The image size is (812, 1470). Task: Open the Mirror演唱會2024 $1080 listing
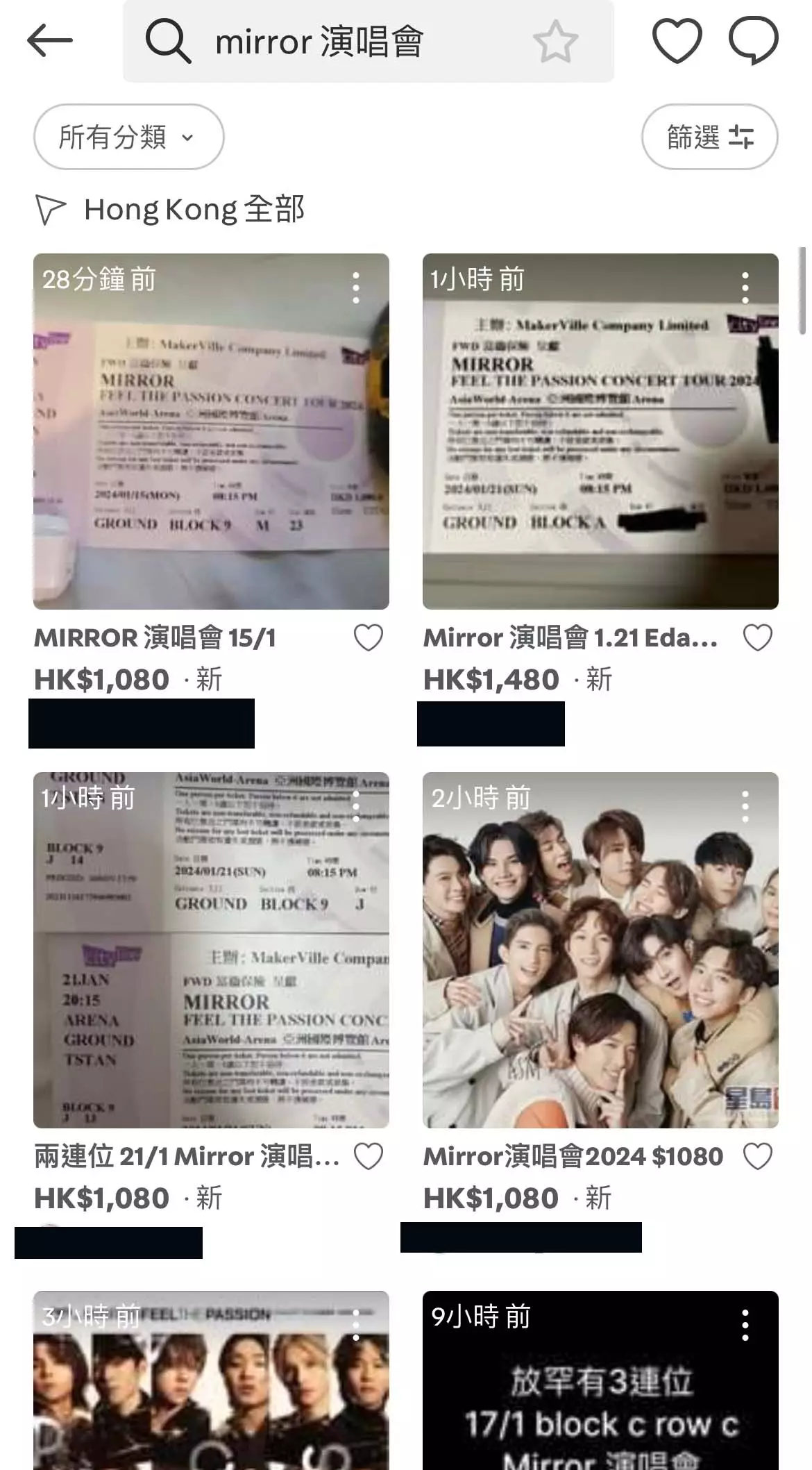pos(600,950)
